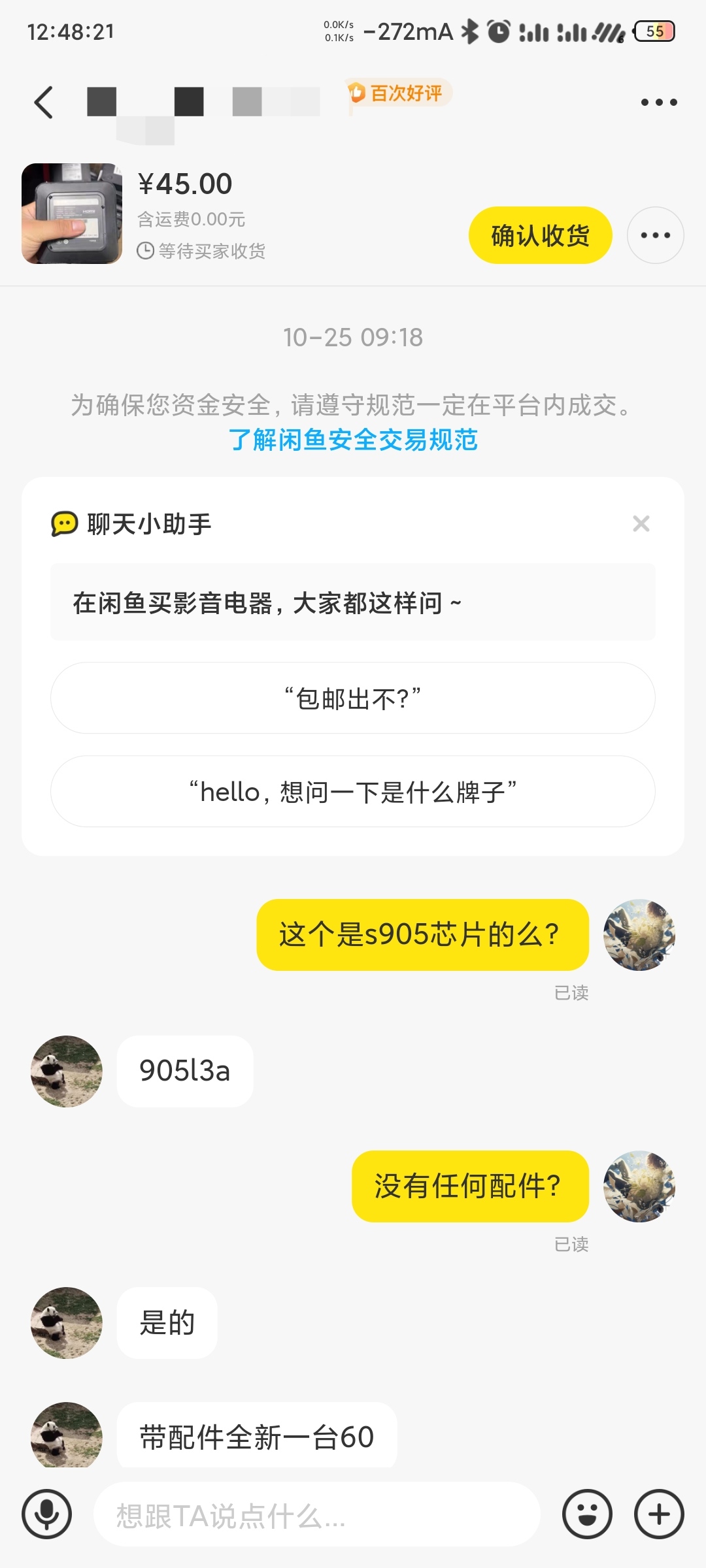Open the ¥45.00 product thumbnail
The width and height of the screenshot is (706, 1568).
(x=72, y=214)
